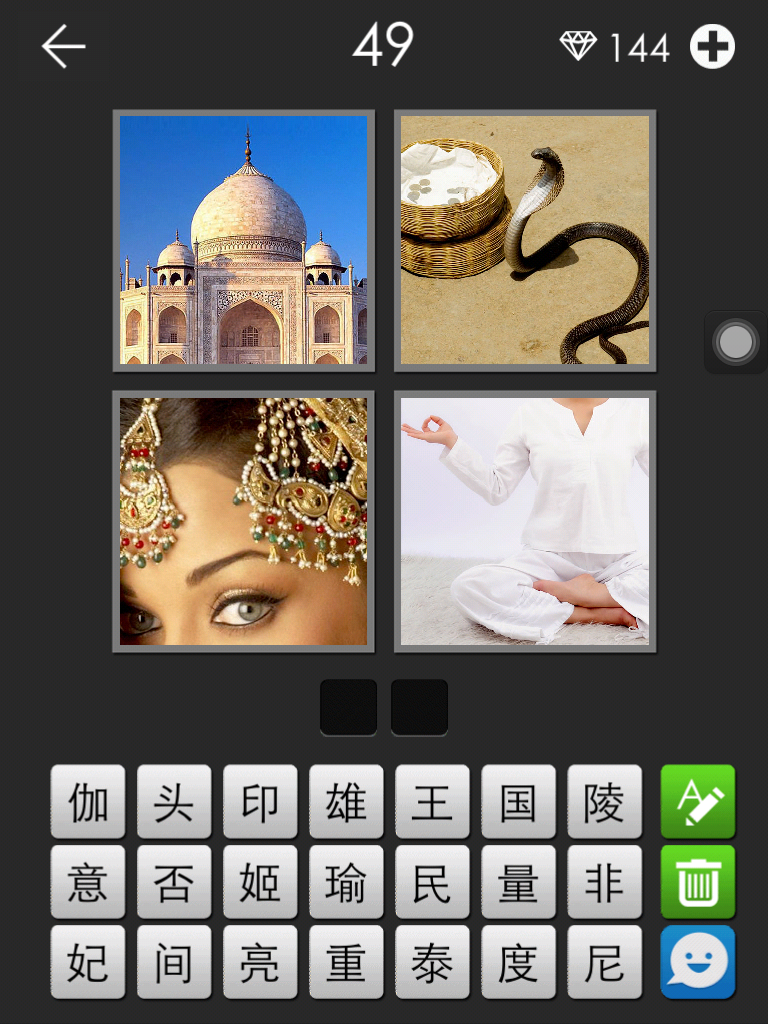Enlarge the jeweled woman picture
This screenshot has height=1024, width=768.
click(x=244, y=521)
